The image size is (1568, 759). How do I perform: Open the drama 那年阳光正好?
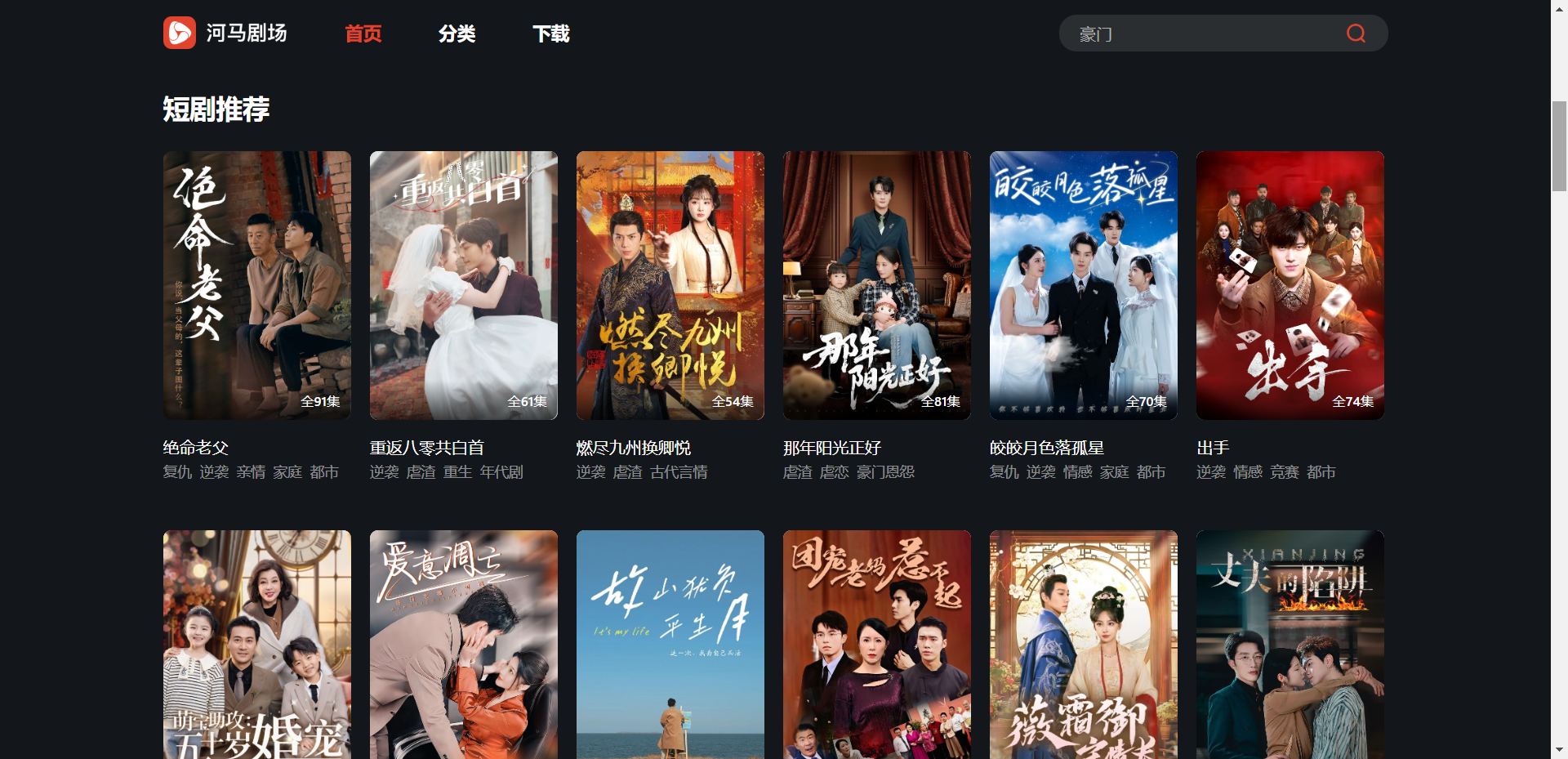pos(876,285)
